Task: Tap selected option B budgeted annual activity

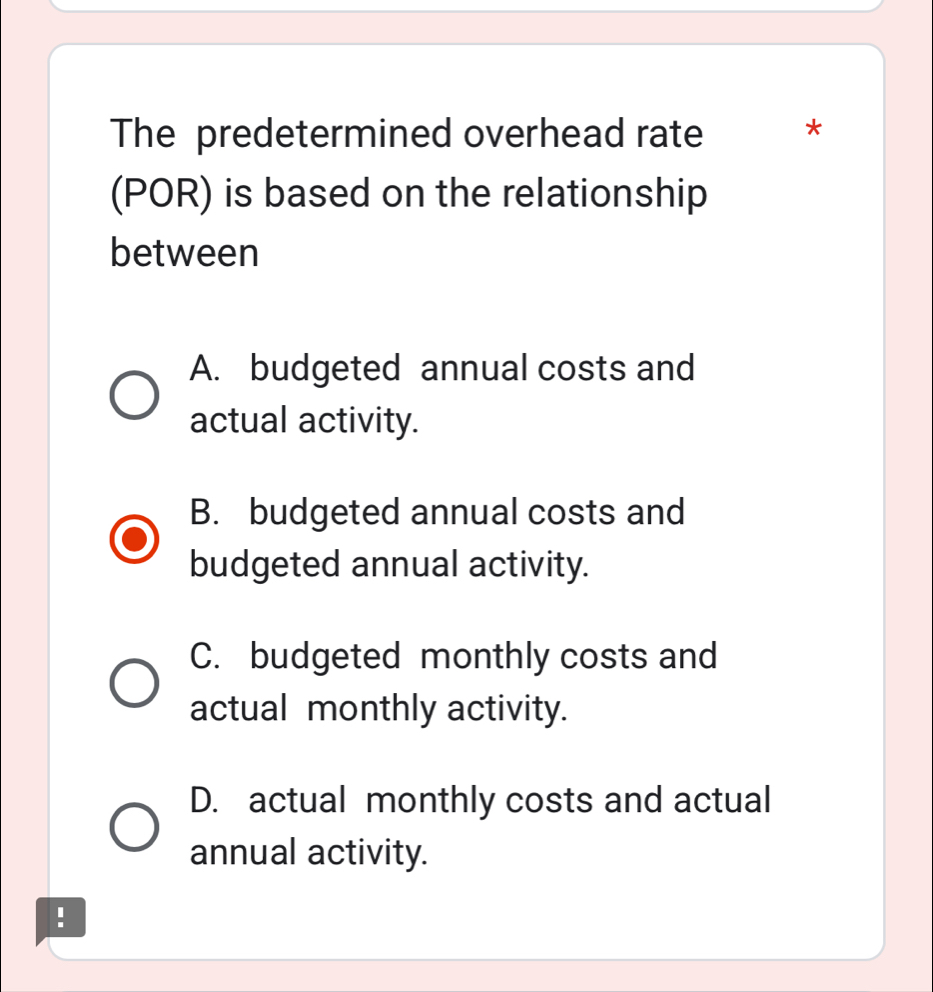Action: (x=134, y=540)
